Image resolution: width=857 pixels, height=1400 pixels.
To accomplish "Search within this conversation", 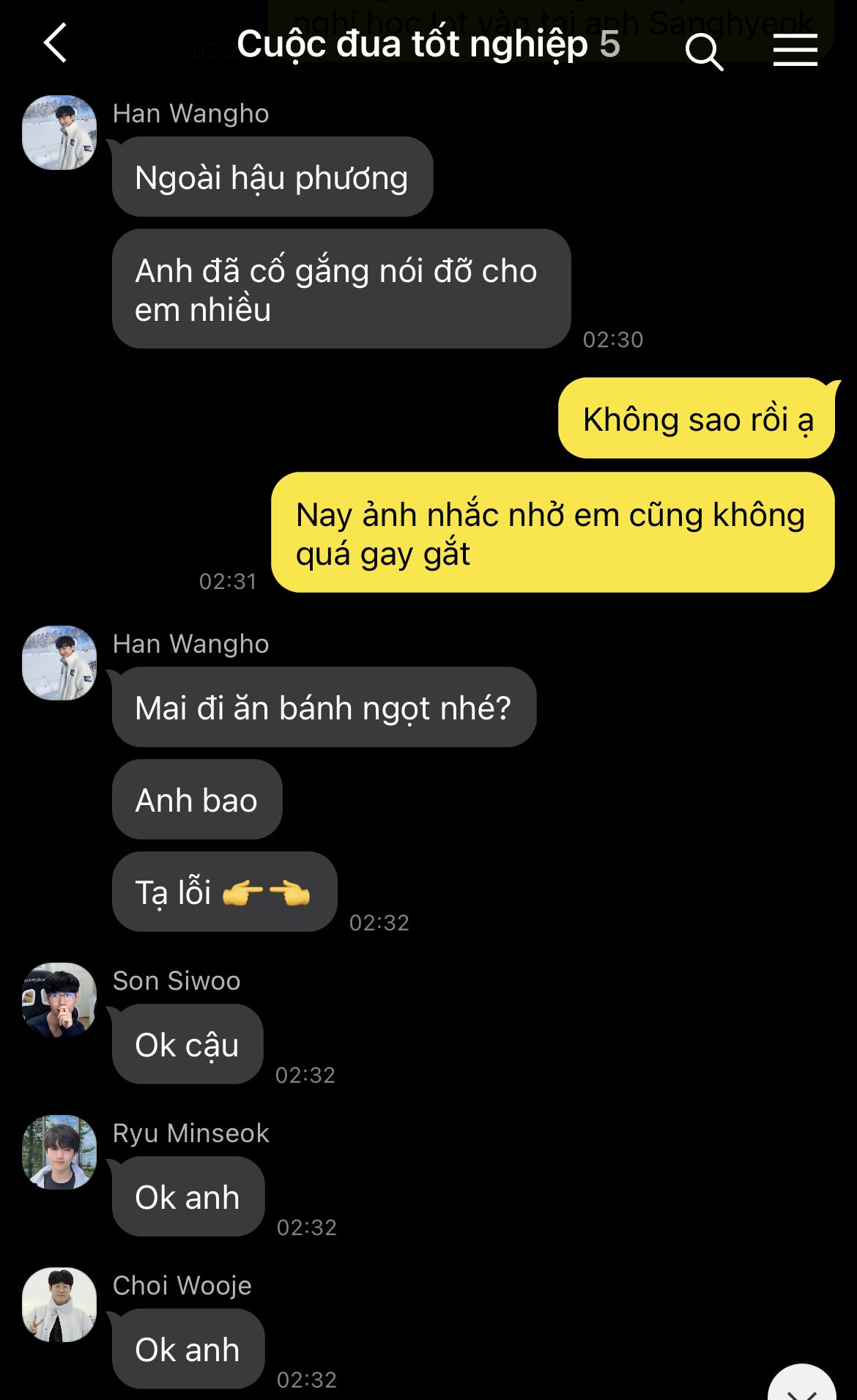I will 704,51.
